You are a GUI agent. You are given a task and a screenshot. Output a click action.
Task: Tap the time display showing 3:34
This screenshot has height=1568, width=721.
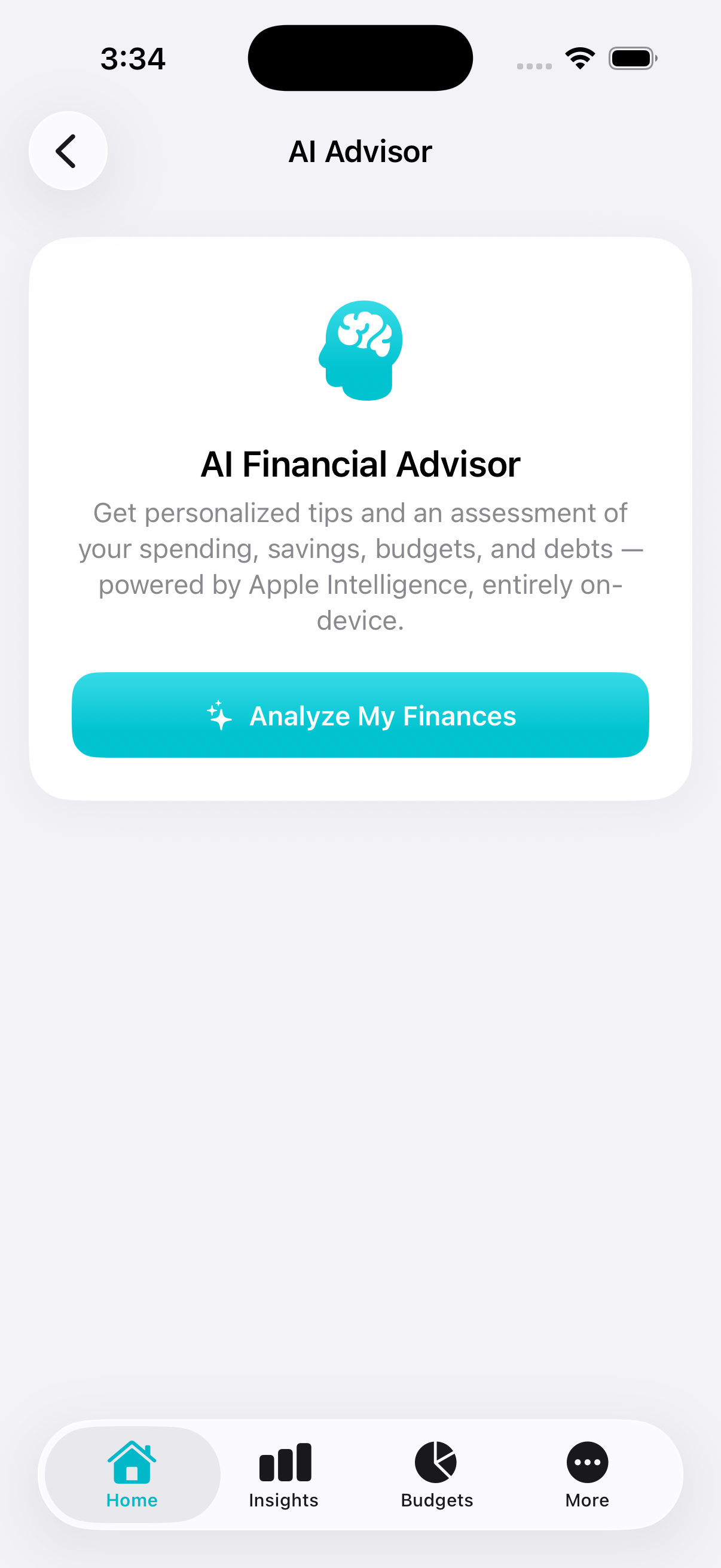tap(132, 59)
